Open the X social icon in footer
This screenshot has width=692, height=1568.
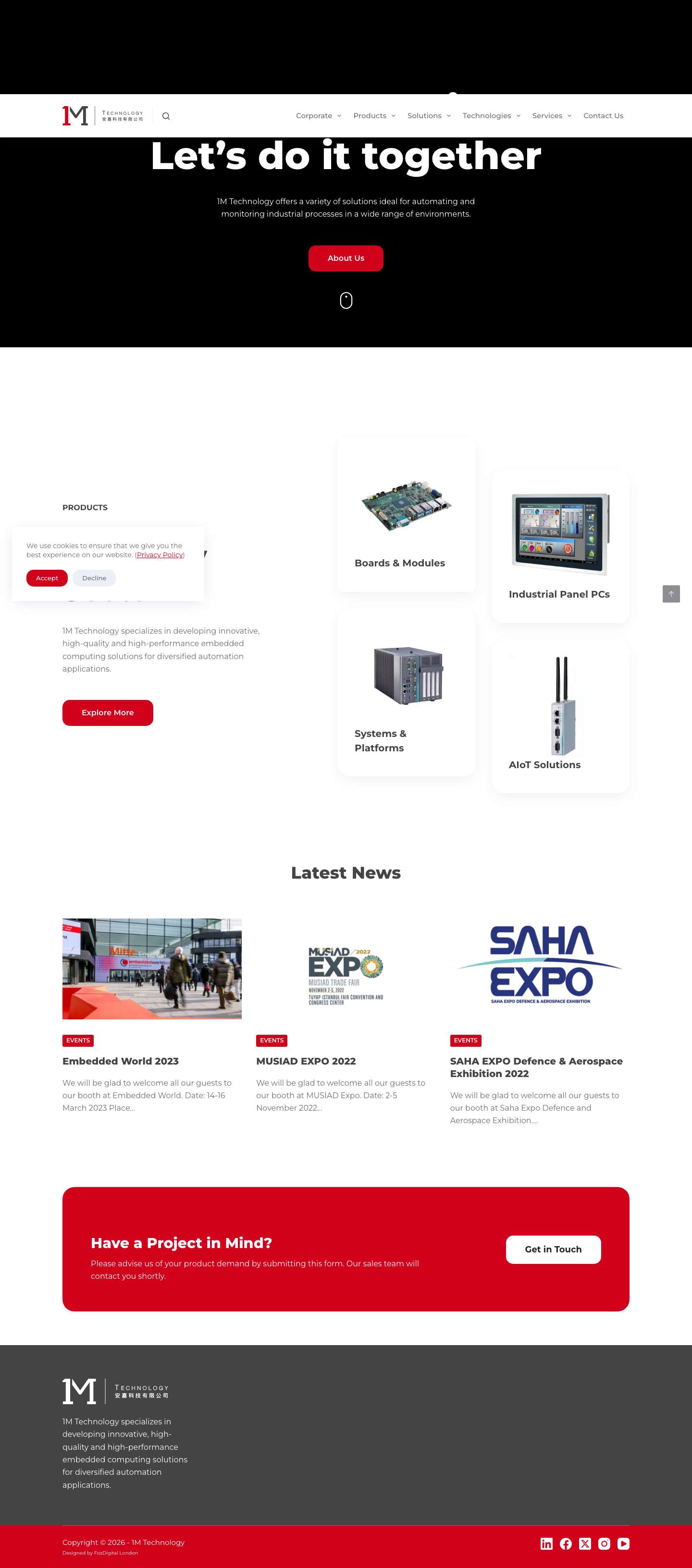click(x=585, y=1543)
